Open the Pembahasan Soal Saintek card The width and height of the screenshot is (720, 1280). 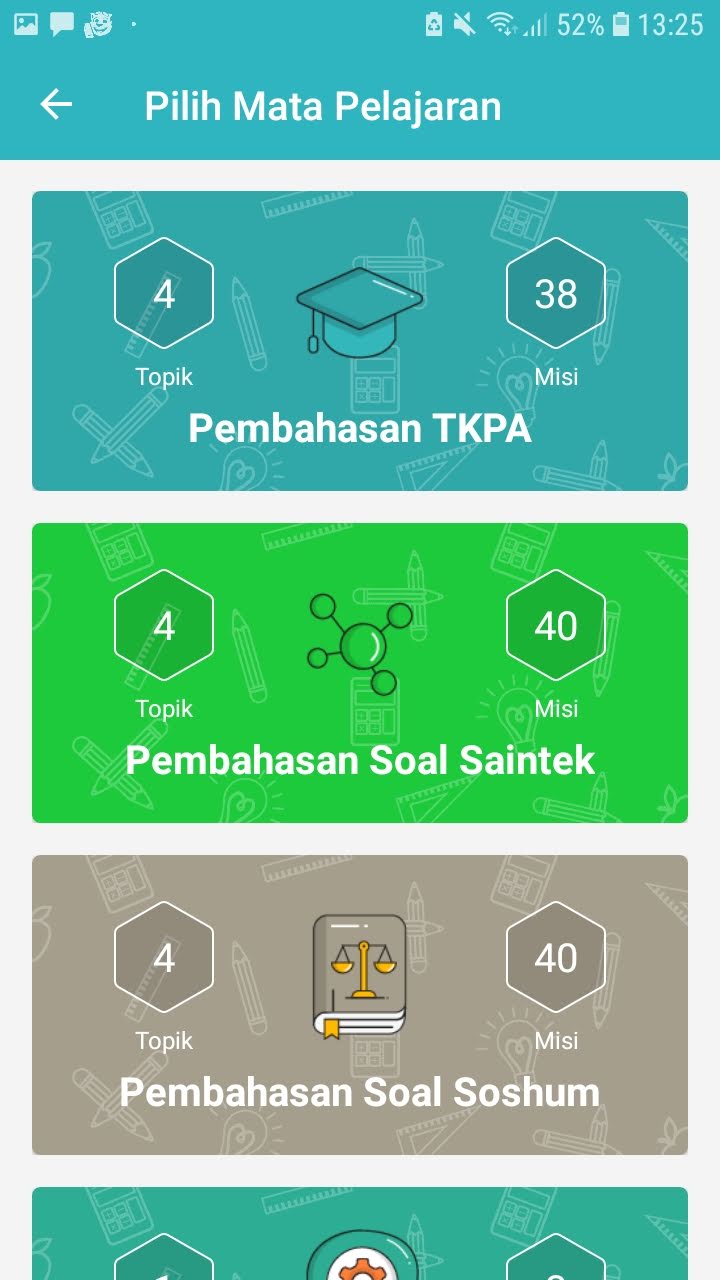tap(360, 760)
